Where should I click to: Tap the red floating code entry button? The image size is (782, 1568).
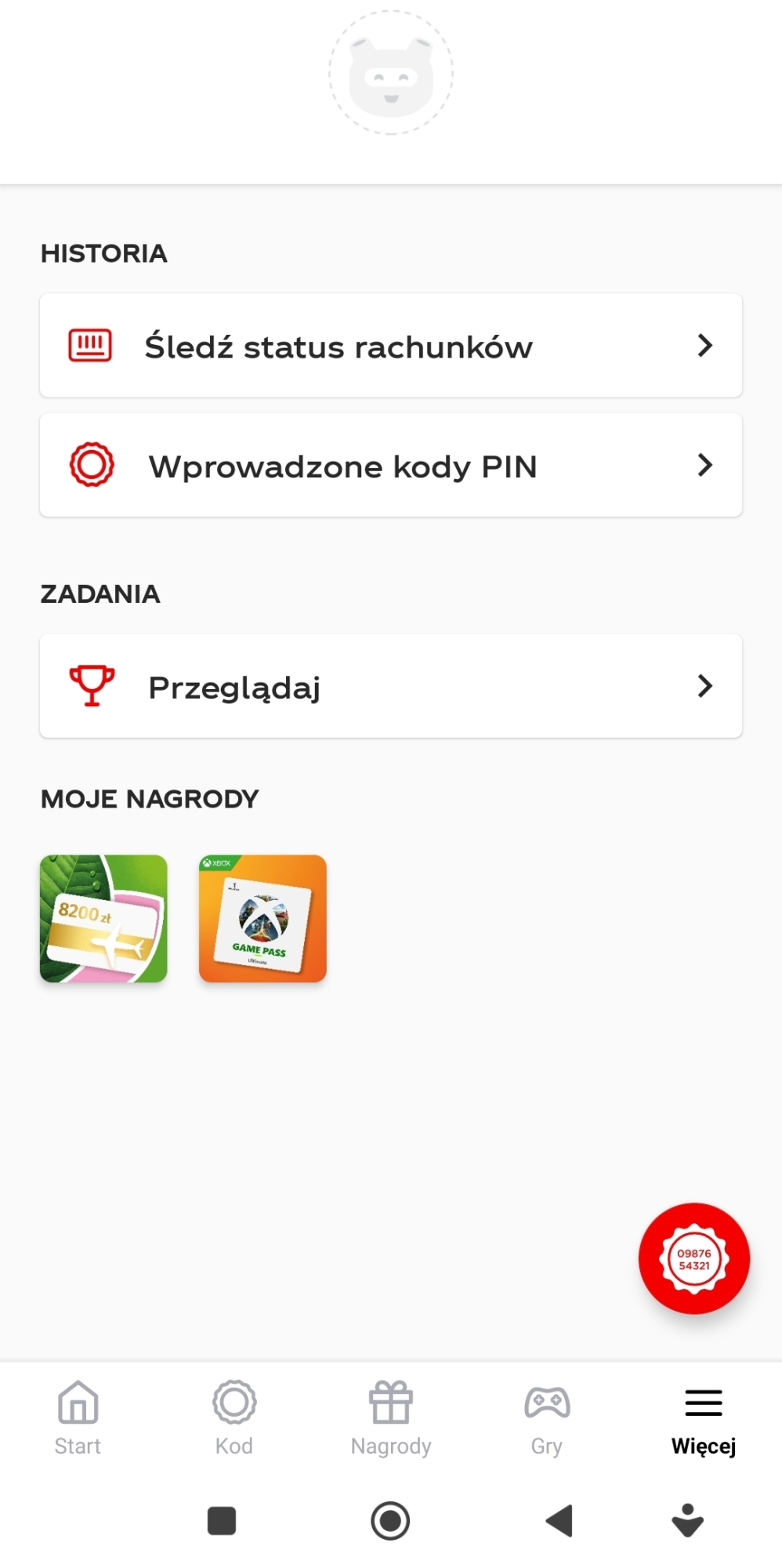693,1258
